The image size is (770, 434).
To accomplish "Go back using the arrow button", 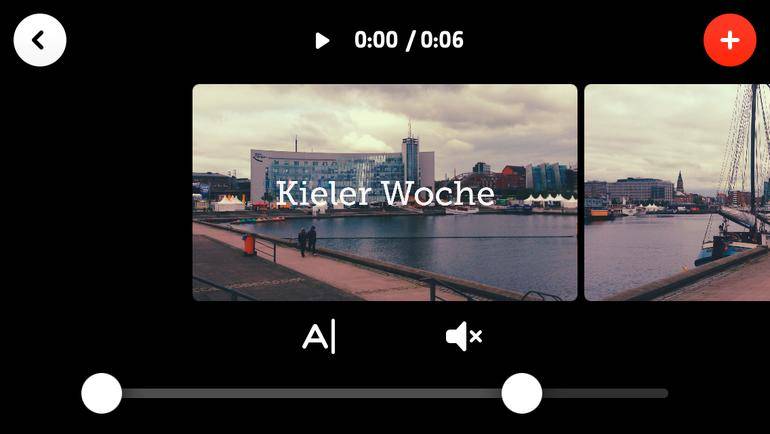I will click(x=40, y=41).
